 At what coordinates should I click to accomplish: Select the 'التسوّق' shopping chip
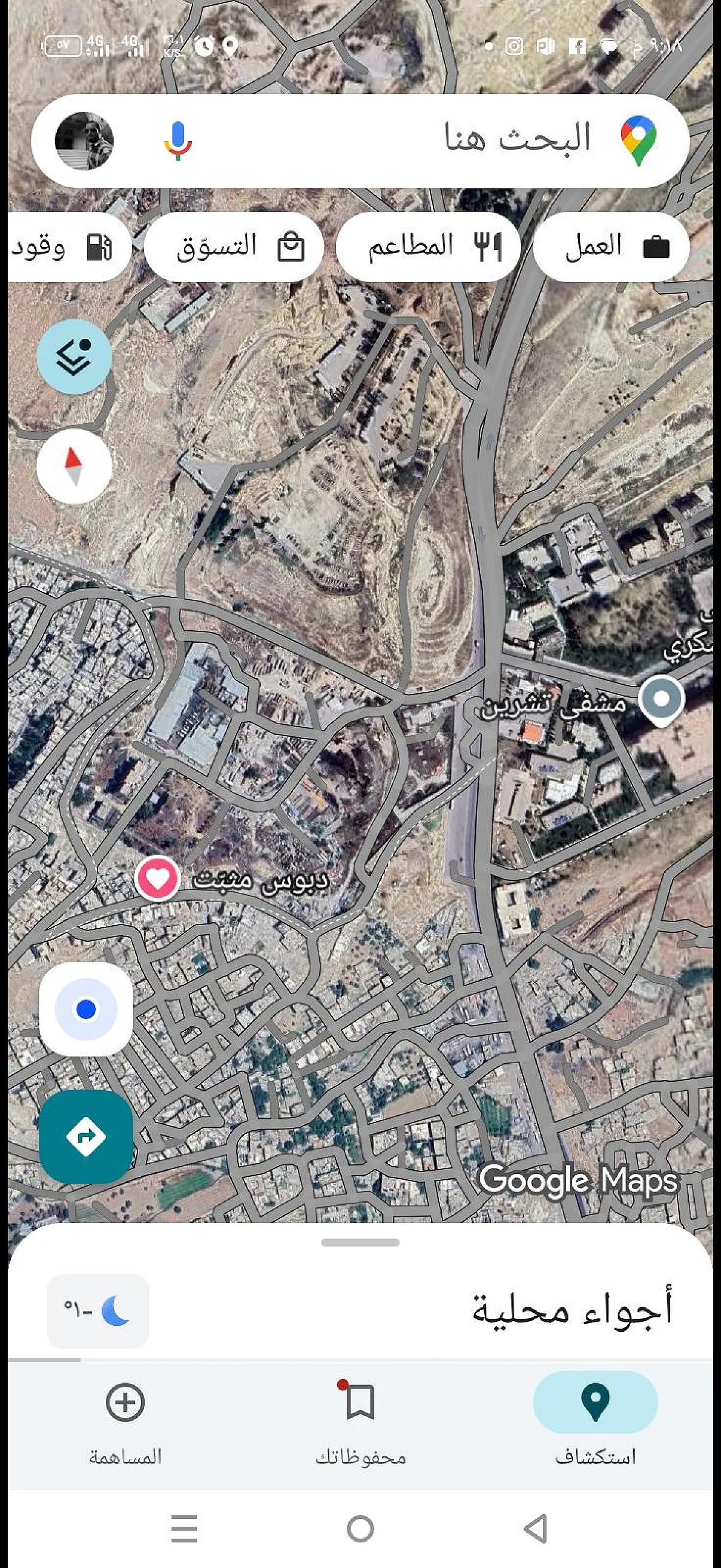pos(234,246)
